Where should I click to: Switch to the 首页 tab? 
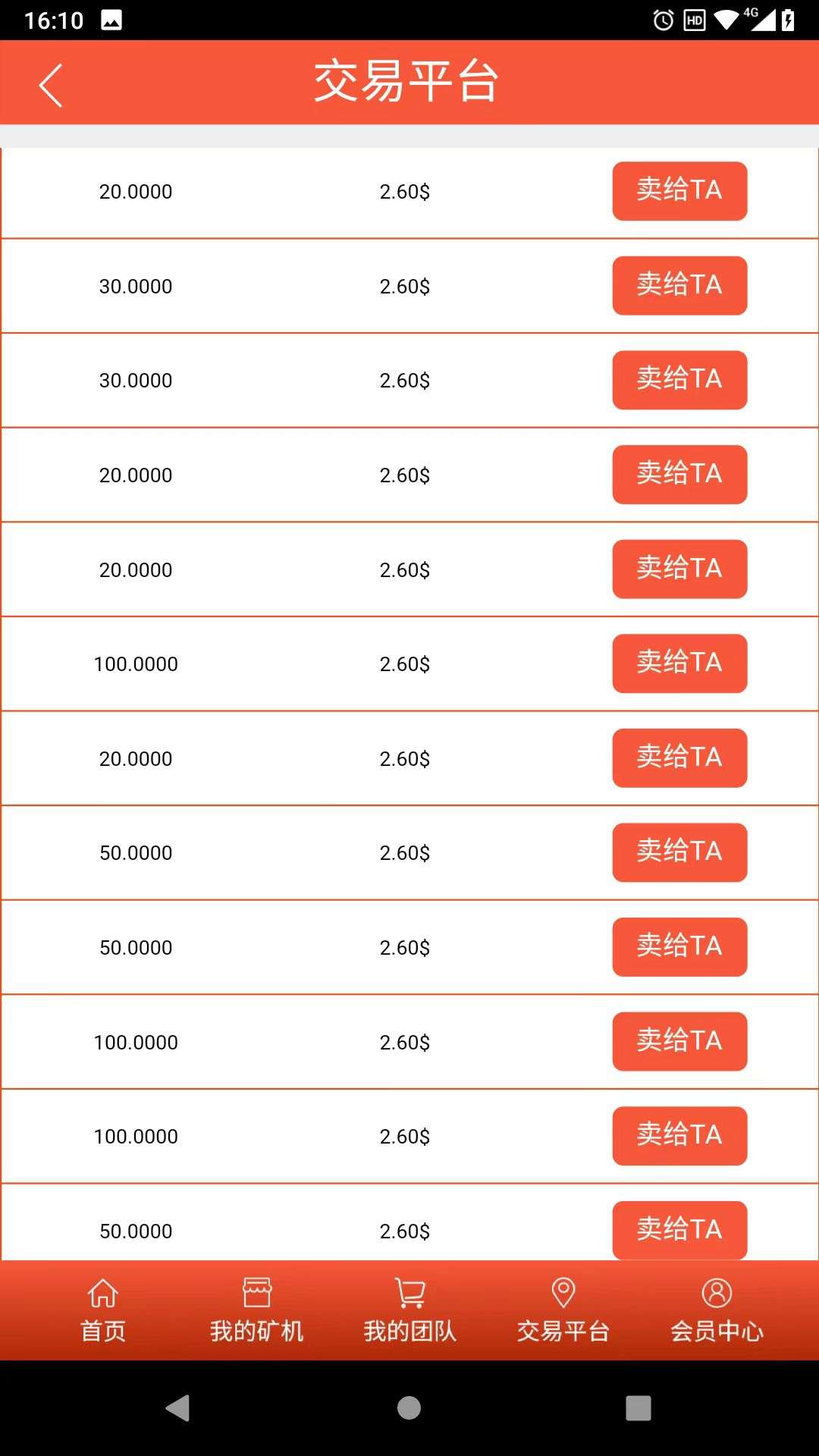103,1310
